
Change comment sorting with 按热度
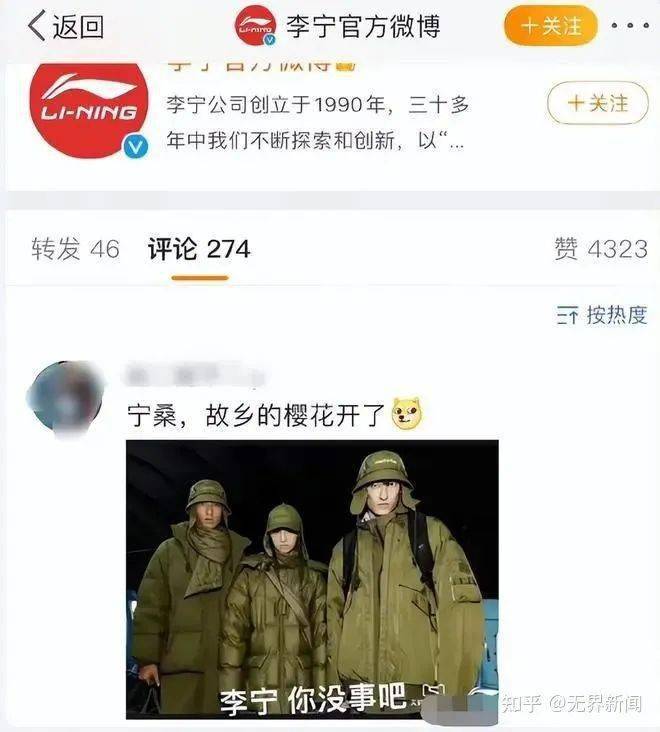602,315
